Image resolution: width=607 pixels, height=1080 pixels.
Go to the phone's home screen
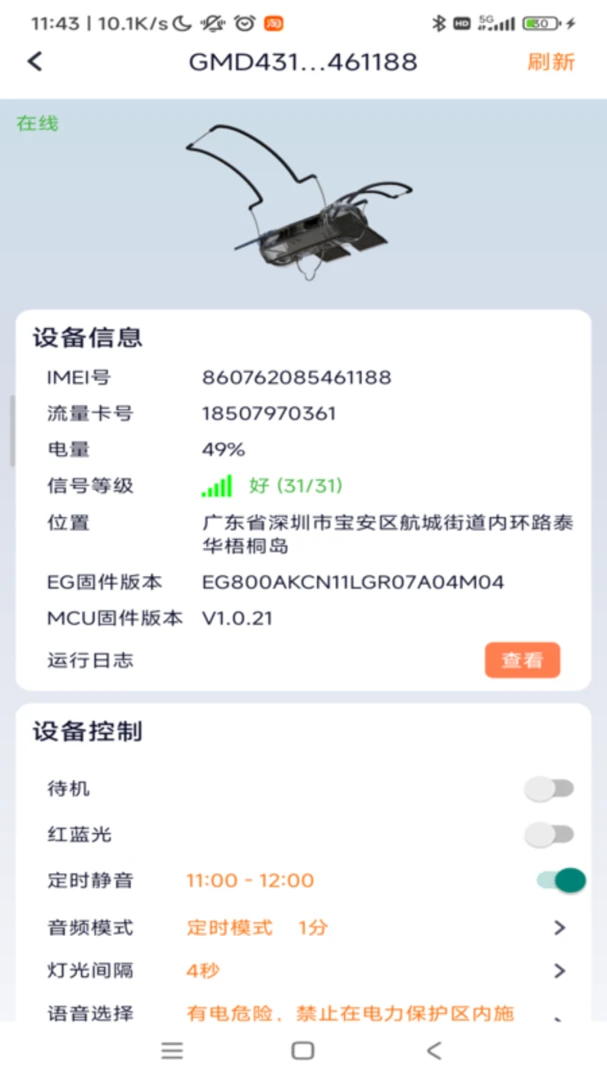[303, 1050]
